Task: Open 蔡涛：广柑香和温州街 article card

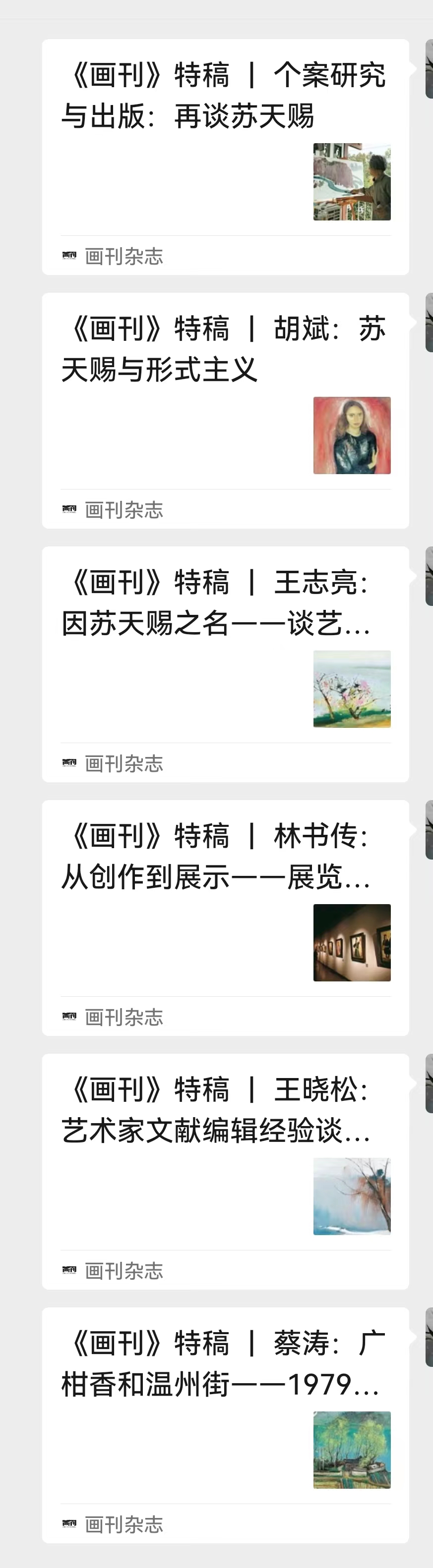Action: 224,1363
